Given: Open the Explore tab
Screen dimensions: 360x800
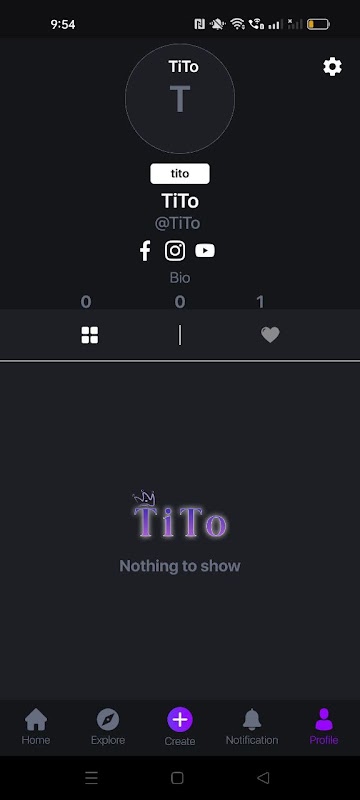Looking at the screenshot, I should 108,727.
